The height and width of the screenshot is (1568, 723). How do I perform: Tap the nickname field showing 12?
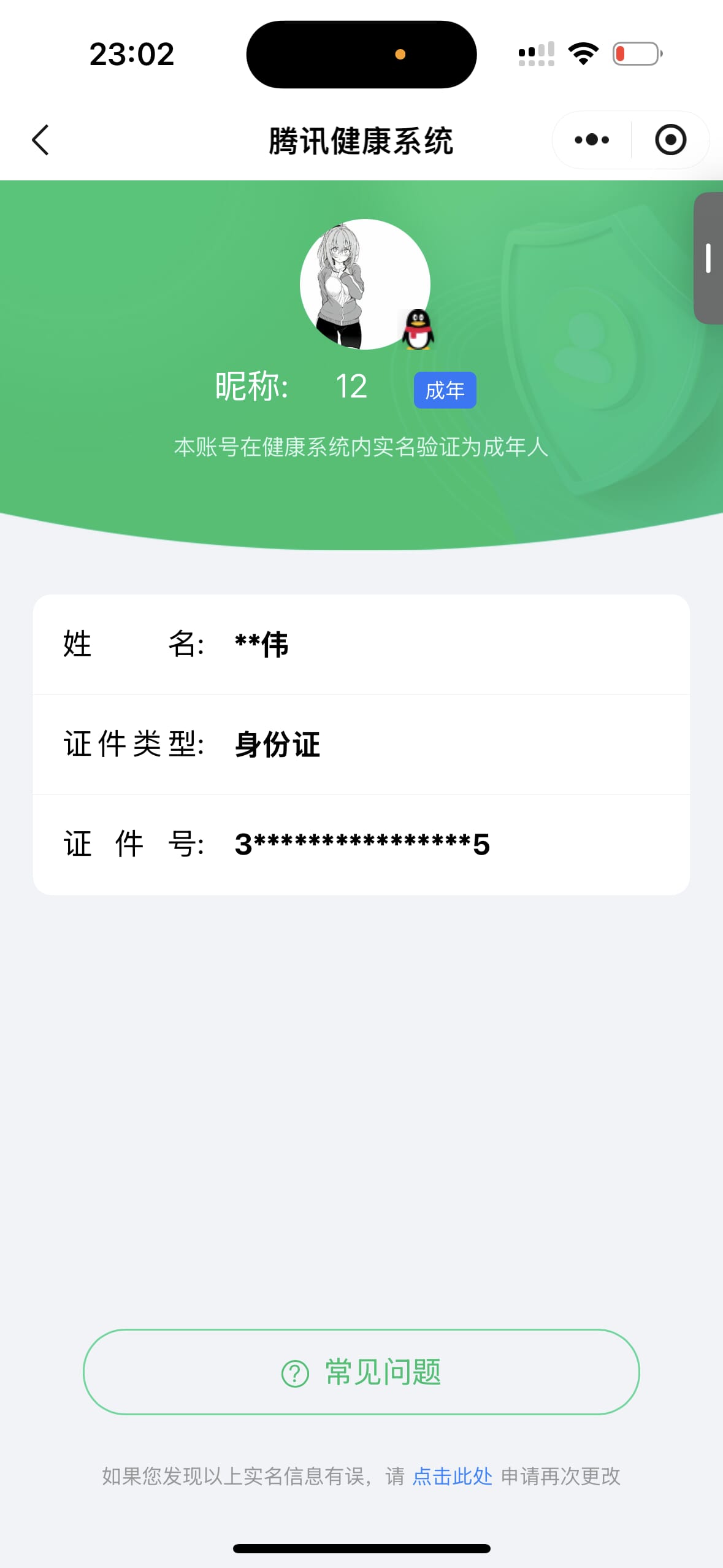[351, 386]
